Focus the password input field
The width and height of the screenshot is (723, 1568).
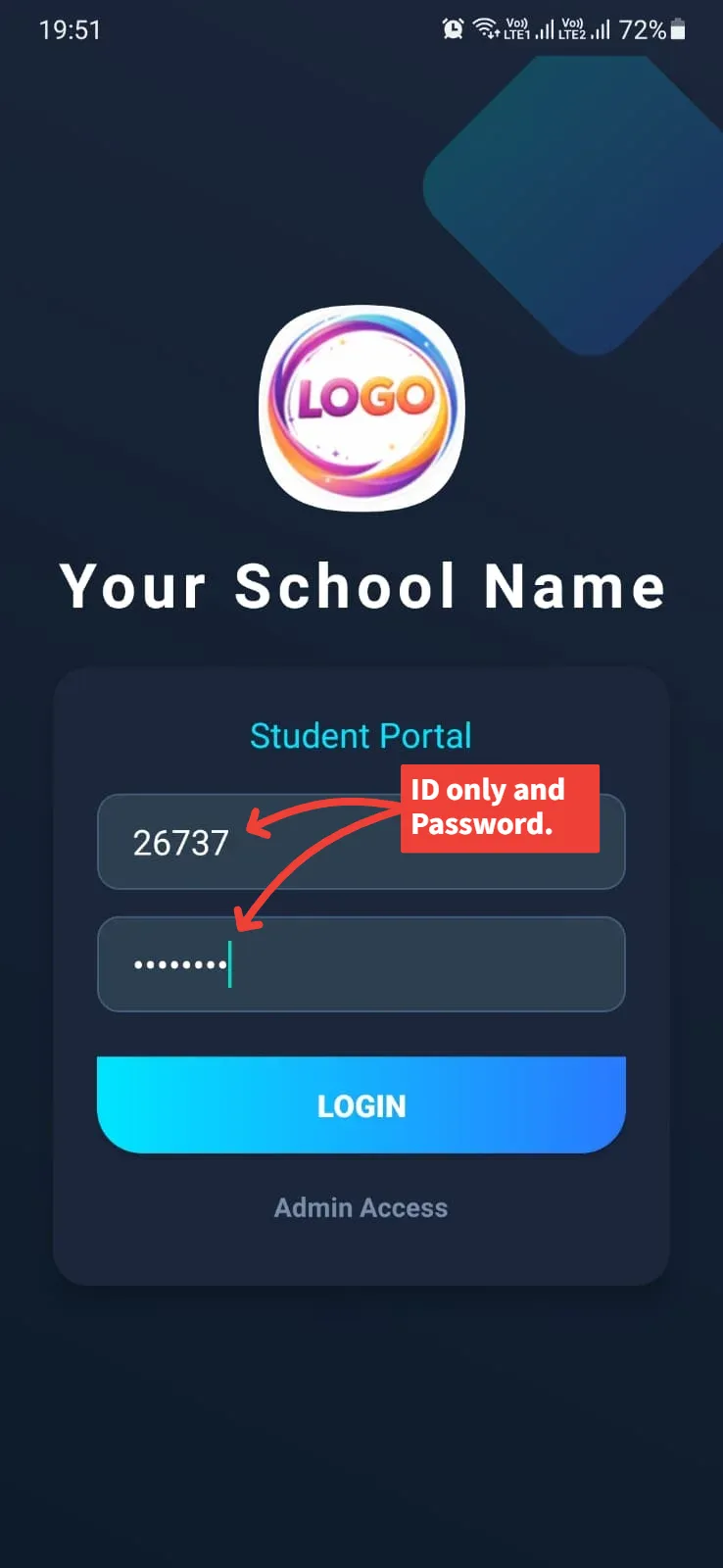pyautogui.click(x=392, y=964)
